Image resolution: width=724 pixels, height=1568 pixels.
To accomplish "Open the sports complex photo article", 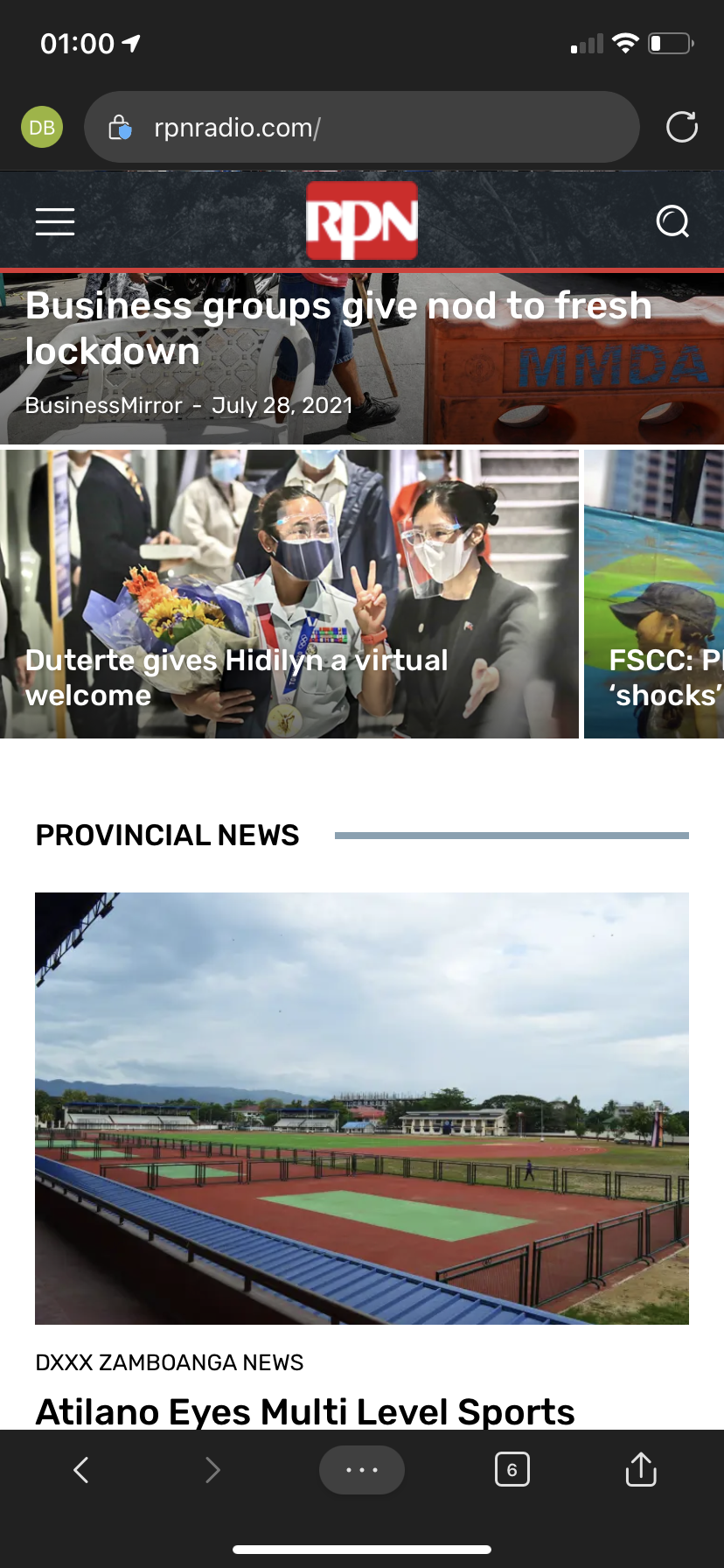I will coord(362,1108).
